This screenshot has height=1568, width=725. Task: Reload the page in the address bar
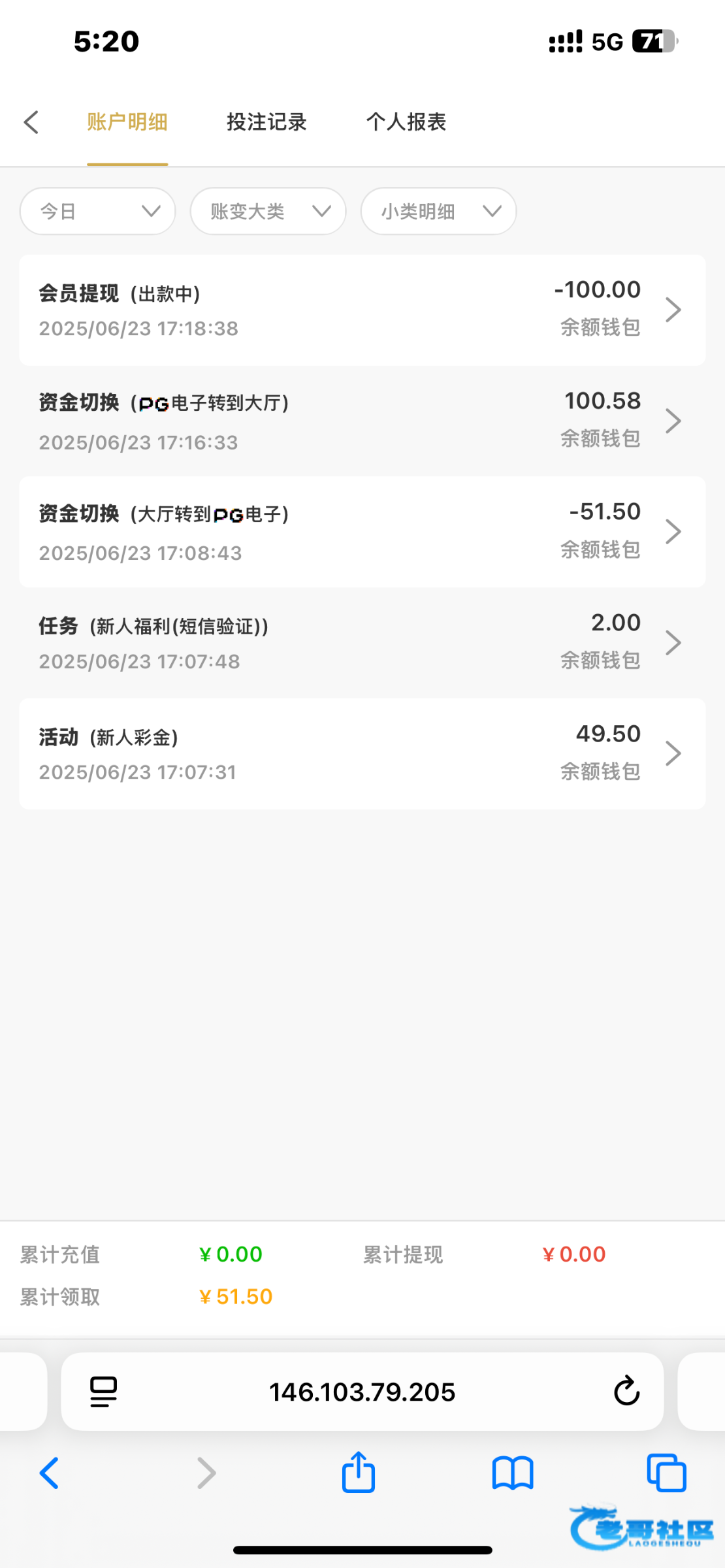pos(626,1391)
